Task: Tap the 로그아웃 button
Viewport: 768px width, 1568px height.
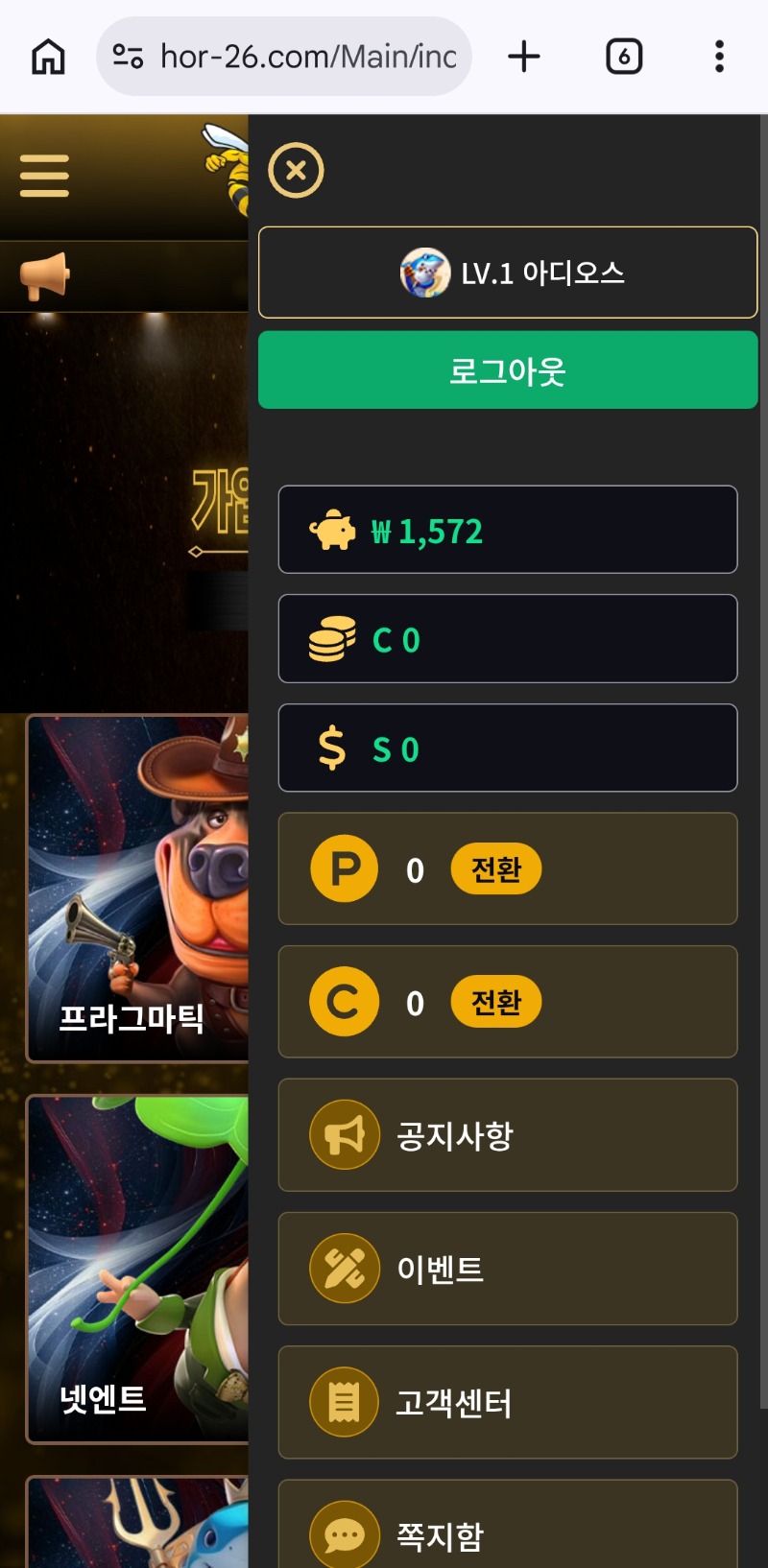Action: [x=508, y=370]
